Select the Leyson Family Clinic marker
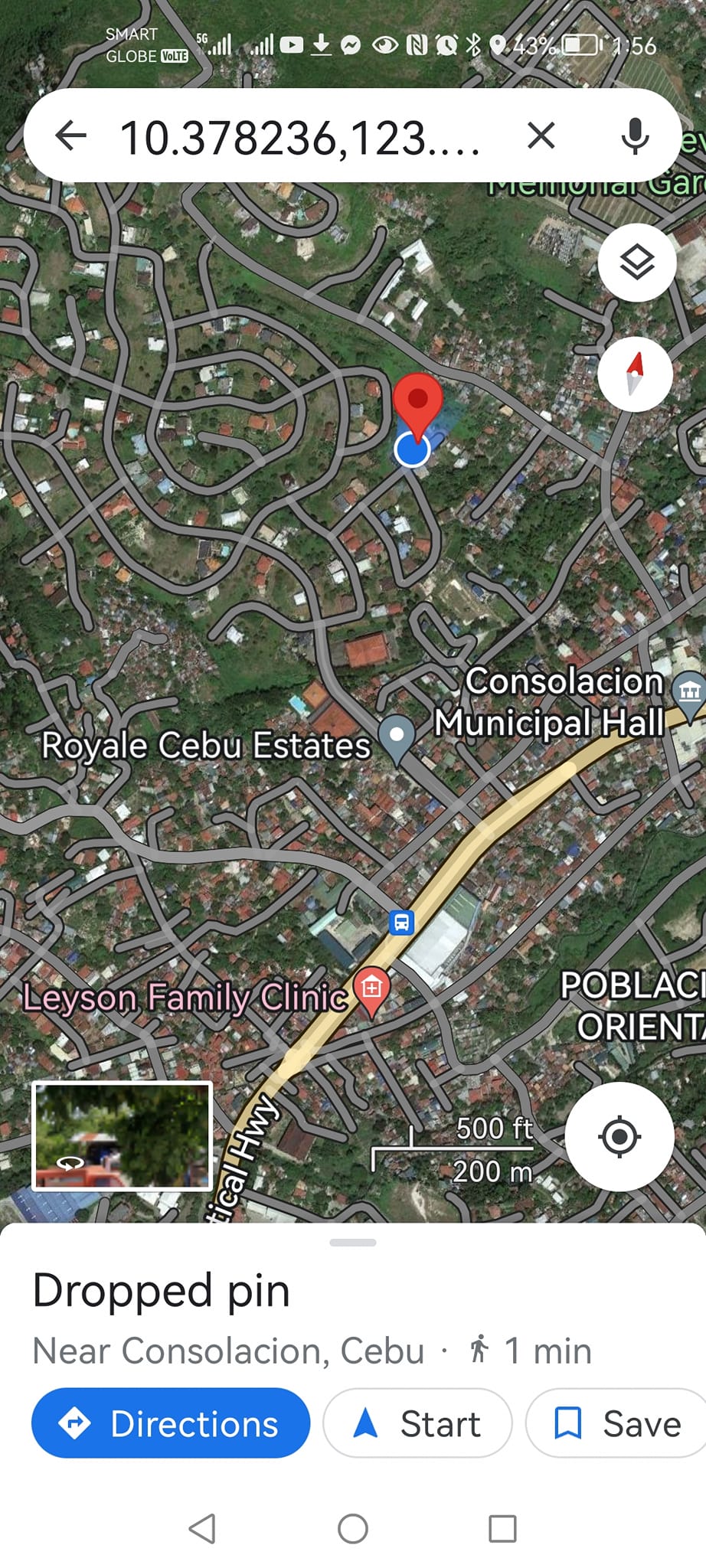This screenshot has height=1568, width=706. (371, 988)
